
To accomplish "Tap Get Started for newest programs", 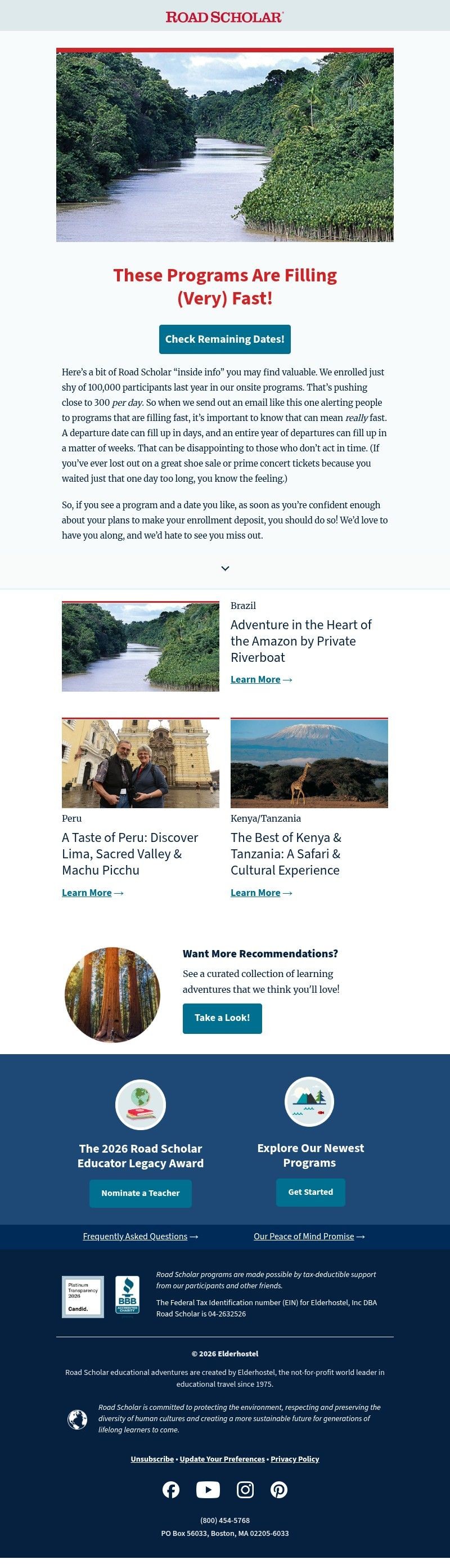I will click(310, 1192).
